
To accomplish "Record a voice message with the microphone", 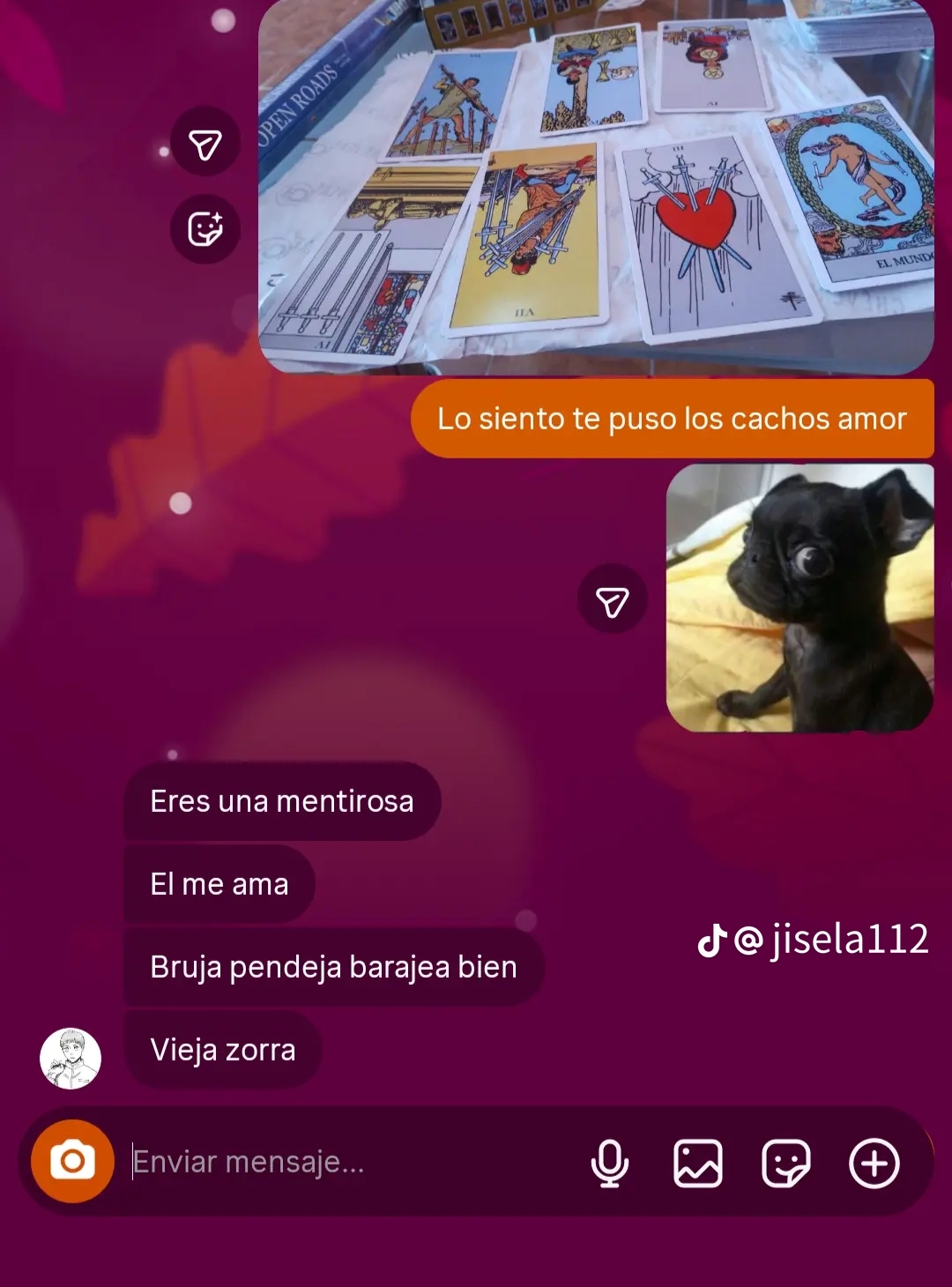I will 609,1163.
